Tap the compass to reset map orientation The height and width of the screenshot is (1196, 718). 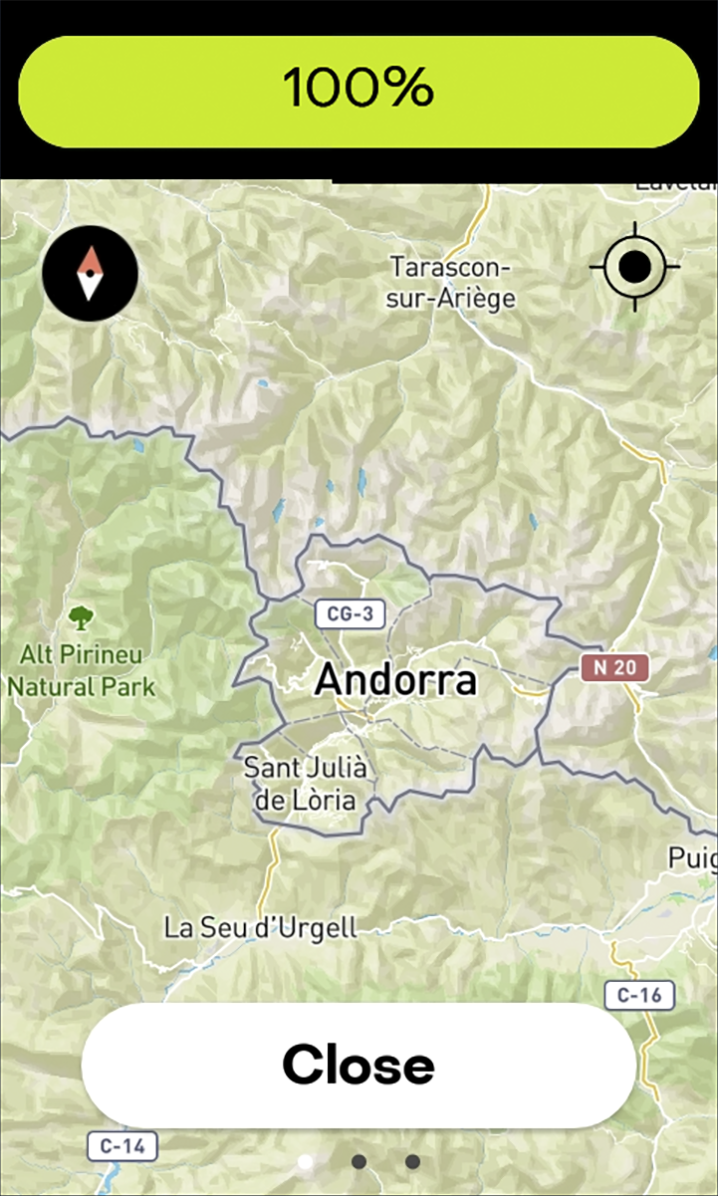pos(90,273)
